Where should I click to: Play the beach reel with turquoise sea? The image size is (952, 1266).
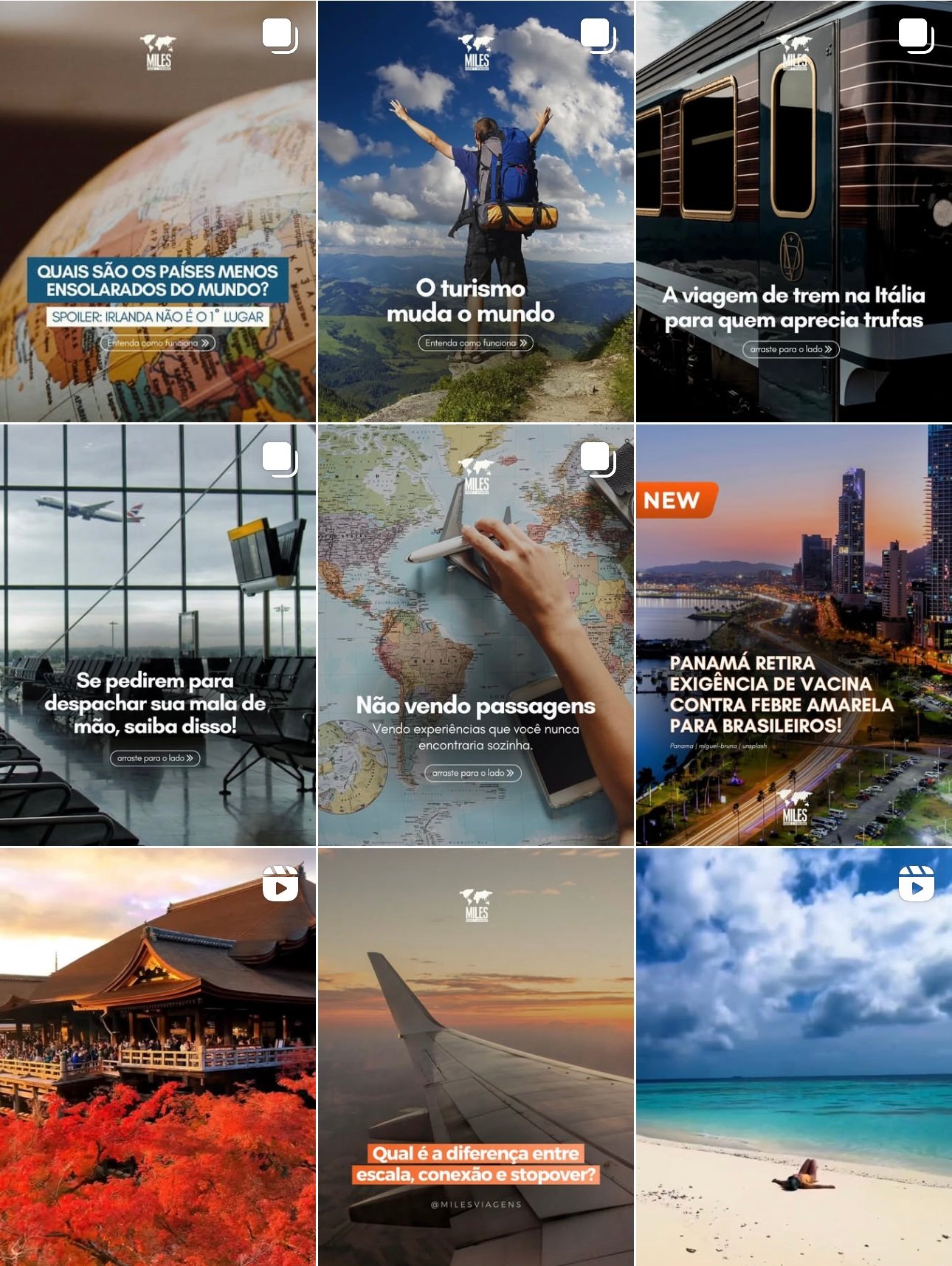click(x=793, y=1057)
